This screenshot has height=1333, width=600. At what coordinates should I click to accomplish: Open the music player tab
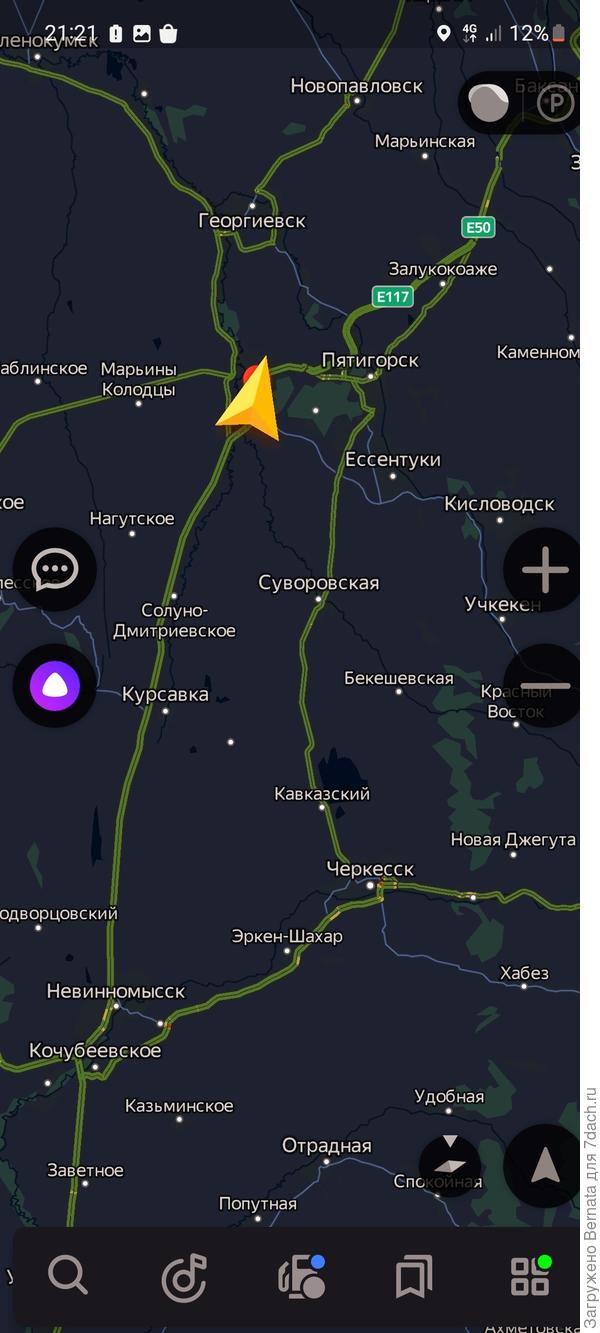pos(184,1276)
